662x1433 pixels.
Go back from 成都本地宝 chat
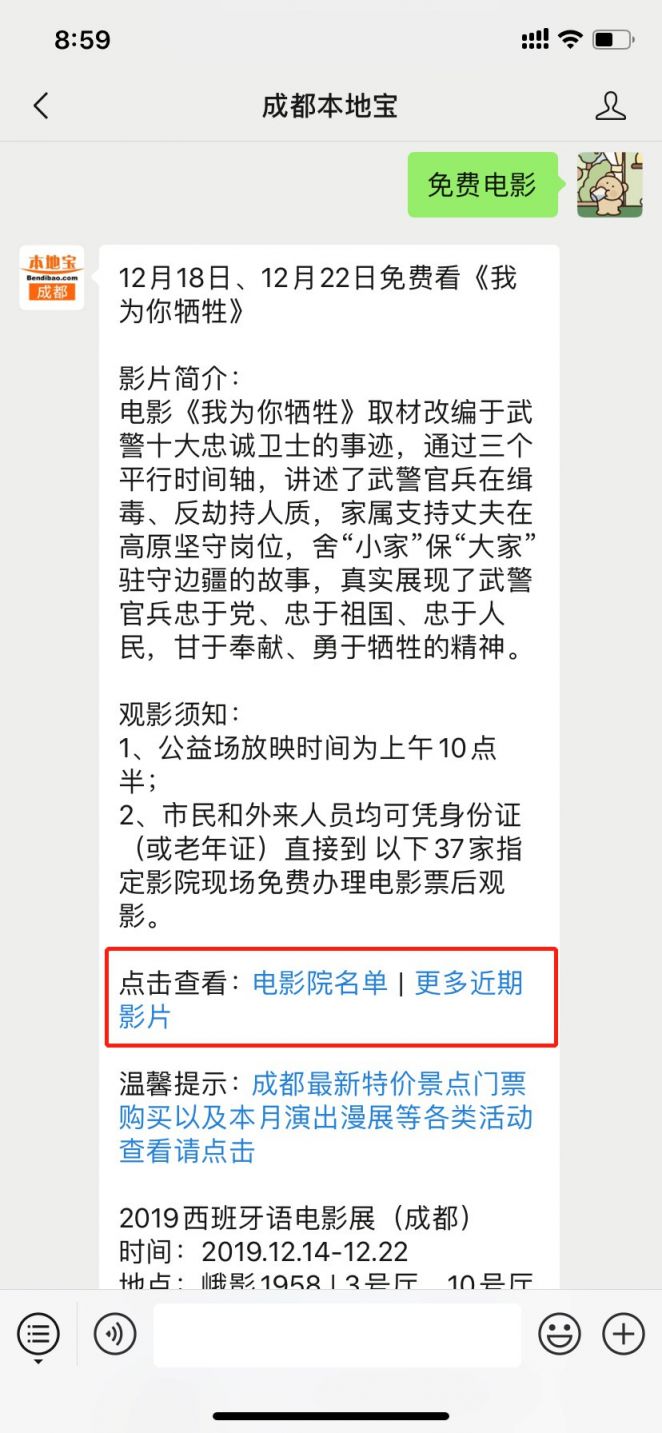[x=41, y=106]
